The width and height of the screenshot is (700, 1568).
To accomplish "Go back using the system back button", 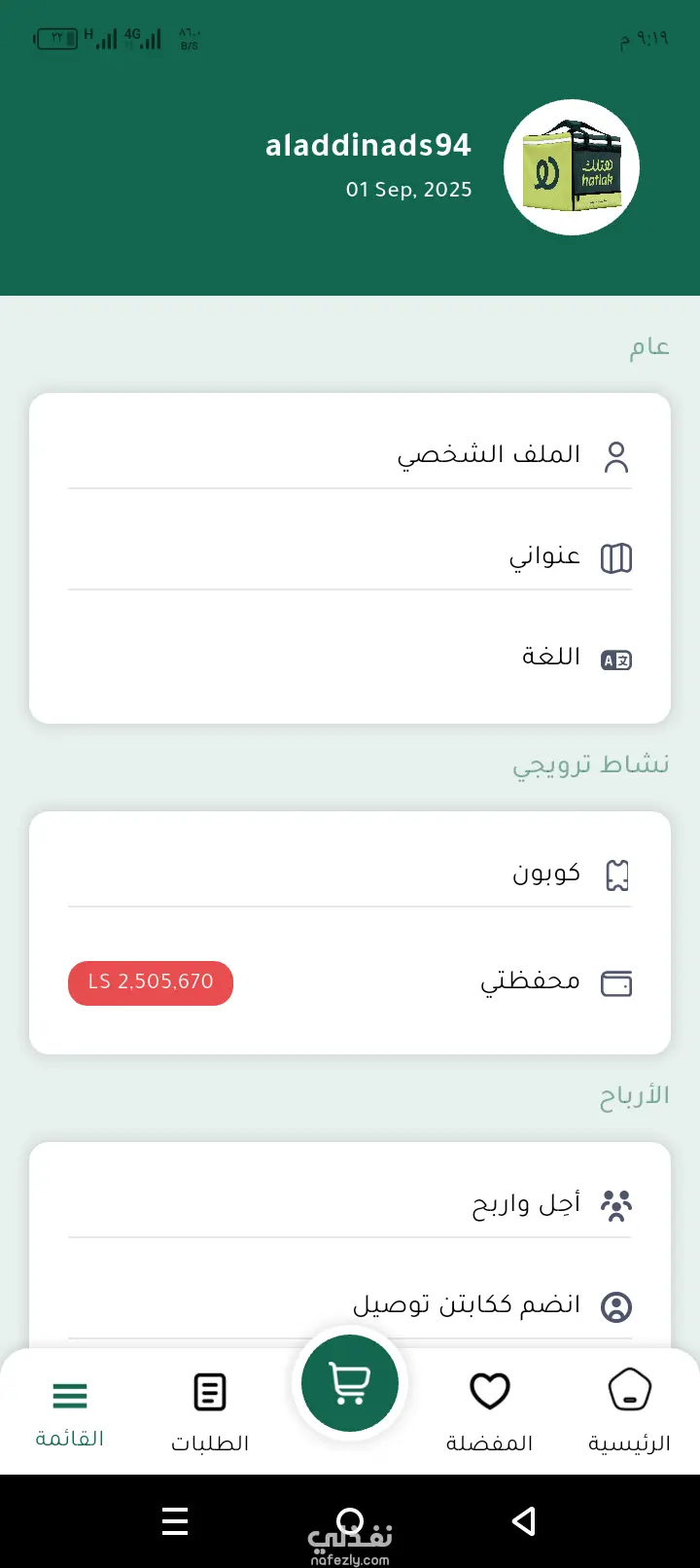I will [524, 1520].
